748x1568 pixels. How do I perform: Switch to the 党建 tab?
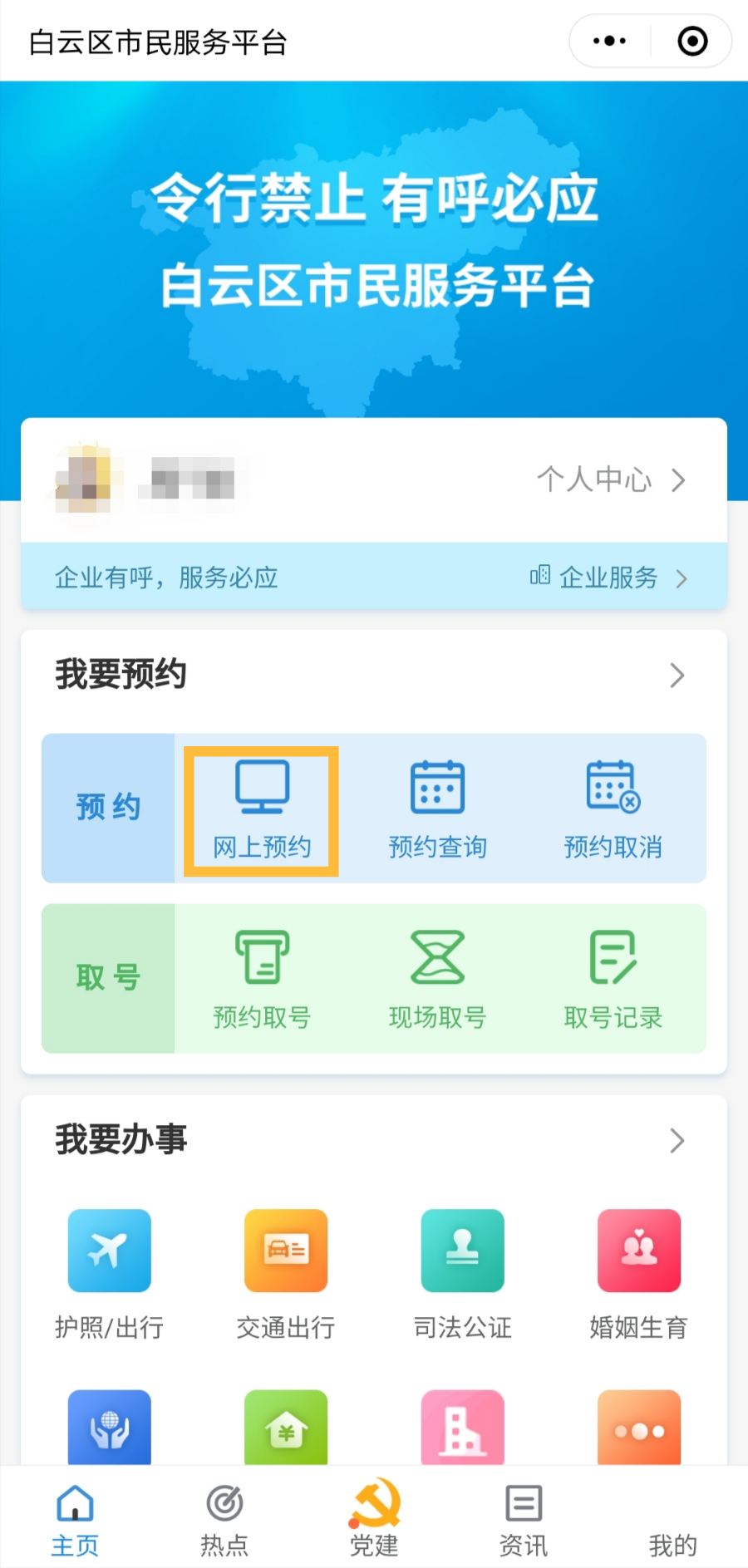[374, 1520]
